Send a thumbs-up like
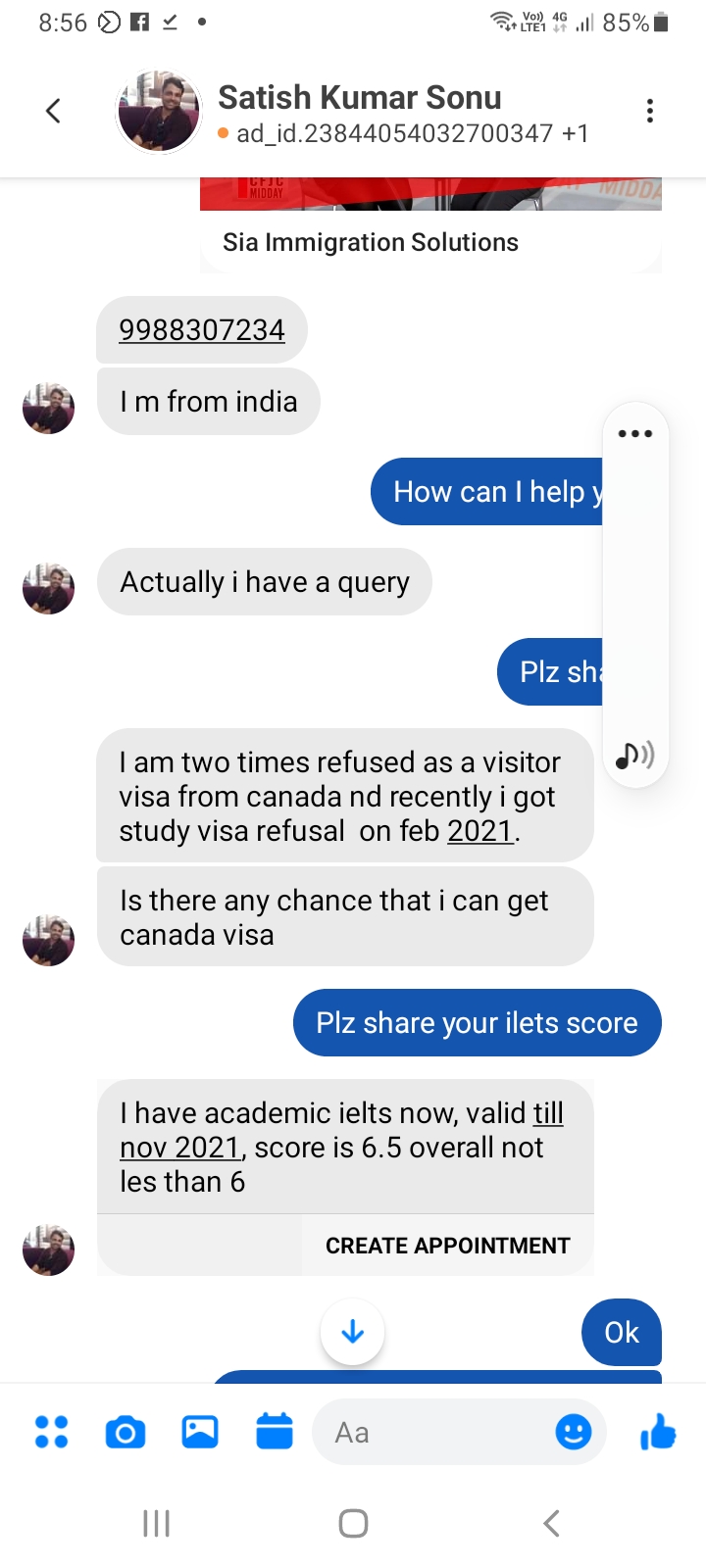Image resolution: width=706 pixels, height=1568 pixels. coord(658,1432)
